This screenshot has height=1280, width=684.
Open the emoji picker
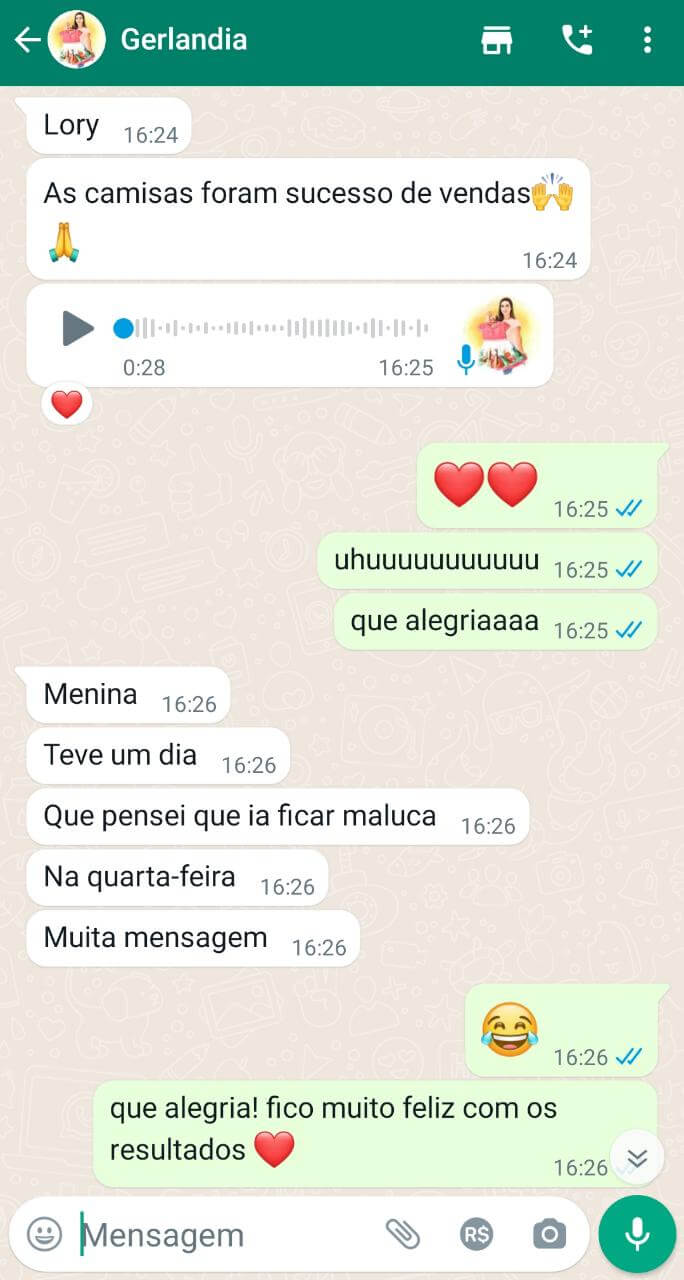coord(44,1234)
